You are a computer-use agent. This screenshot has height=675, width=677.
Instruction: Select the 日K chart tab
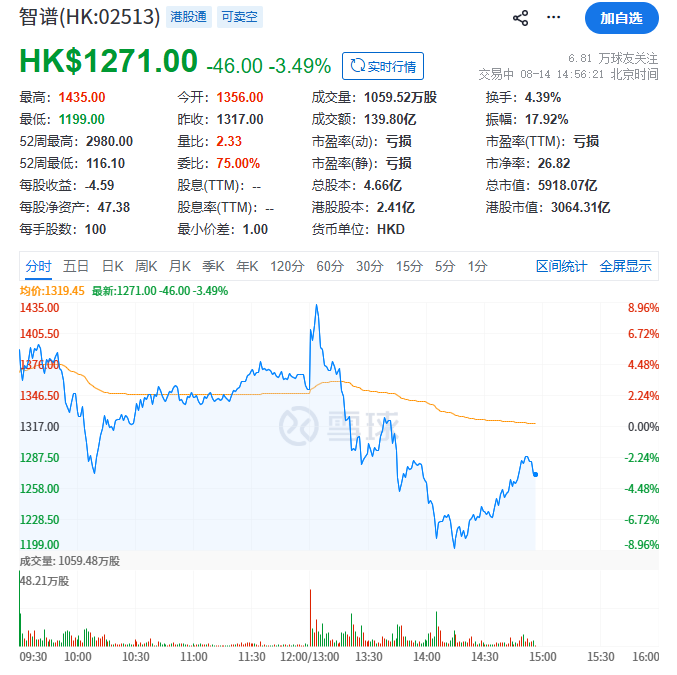[113, 266]
